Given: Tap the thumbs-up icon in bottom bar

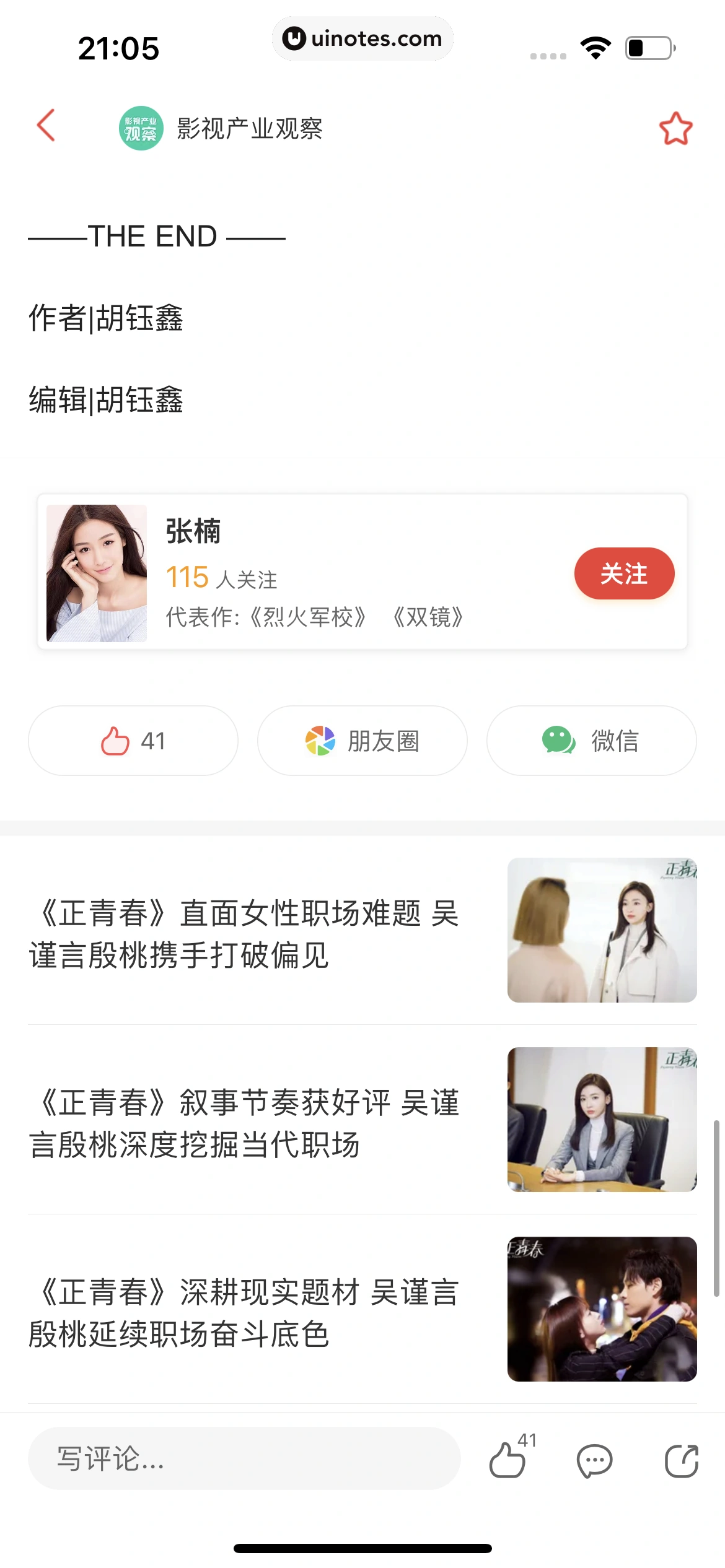Looking at the screenshot, I should [x=508, y=1460].
